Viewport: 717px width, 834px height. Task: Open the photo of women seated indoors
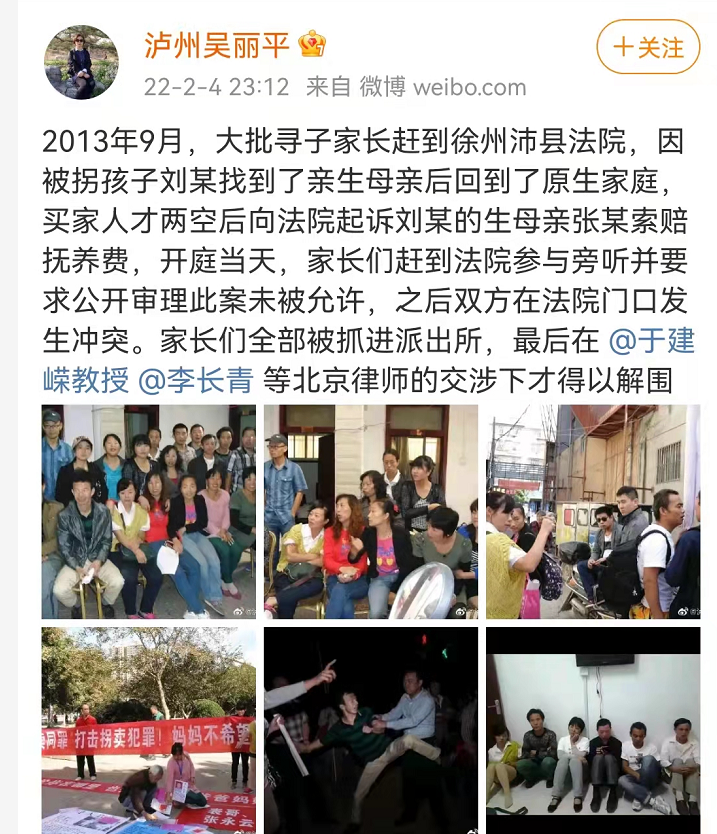click(x=370, y=511)
